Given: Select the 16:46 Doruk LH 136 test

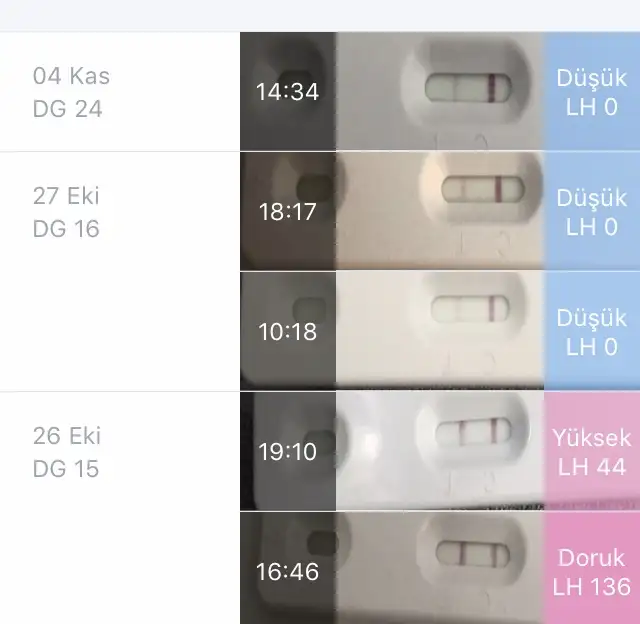Looking at the screenshot, I should [440, 570].
